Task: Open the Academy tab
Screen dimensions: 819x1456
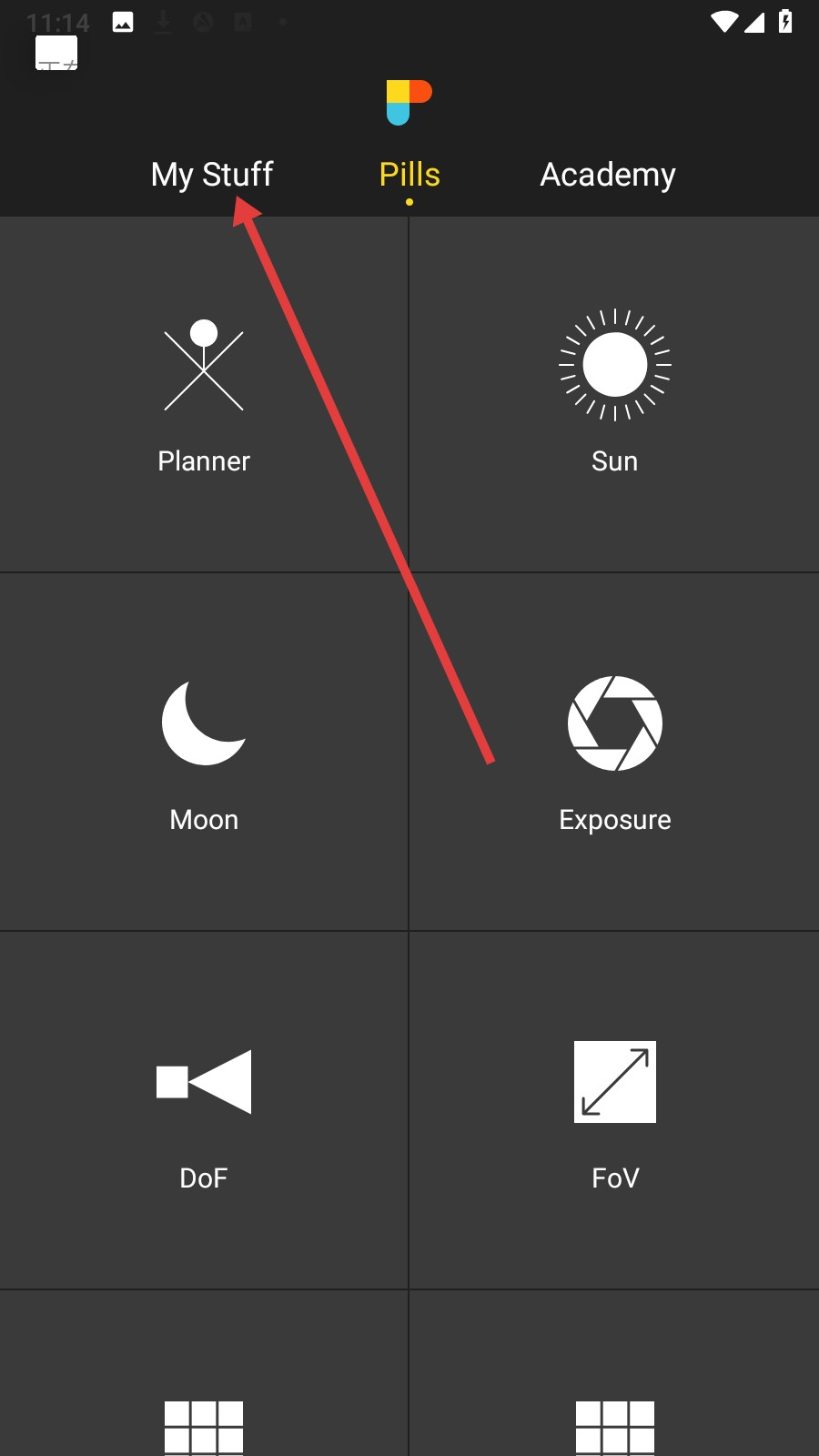Action: click(607, 174)
